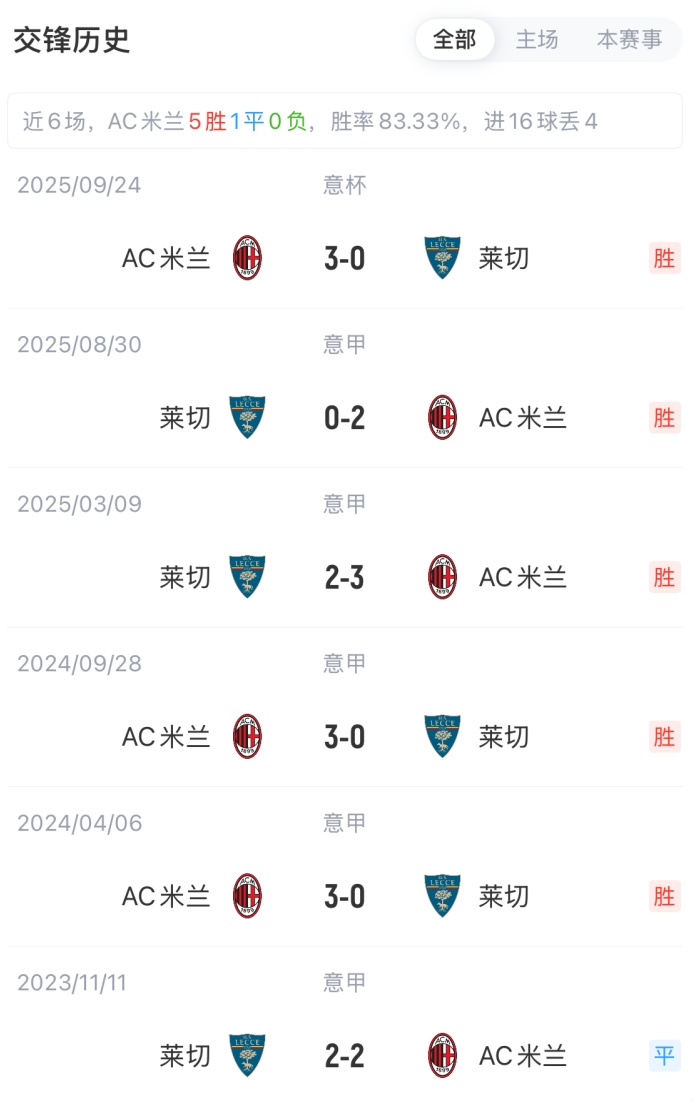Switch to the 主场 tab

pyautogui.click(x=537, y=40)
